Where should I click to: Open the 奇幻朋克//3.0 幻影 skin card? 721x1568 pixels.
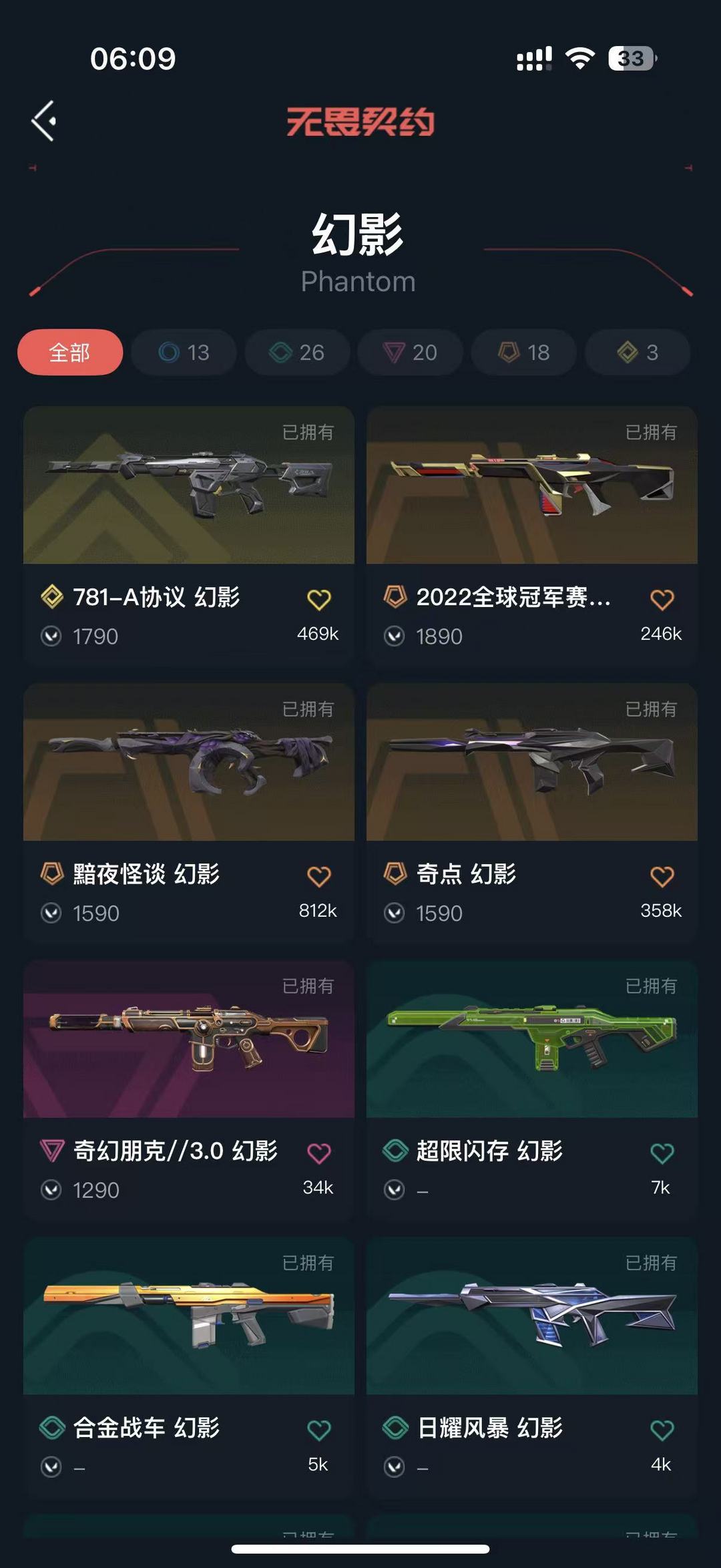click(189, 1089)
